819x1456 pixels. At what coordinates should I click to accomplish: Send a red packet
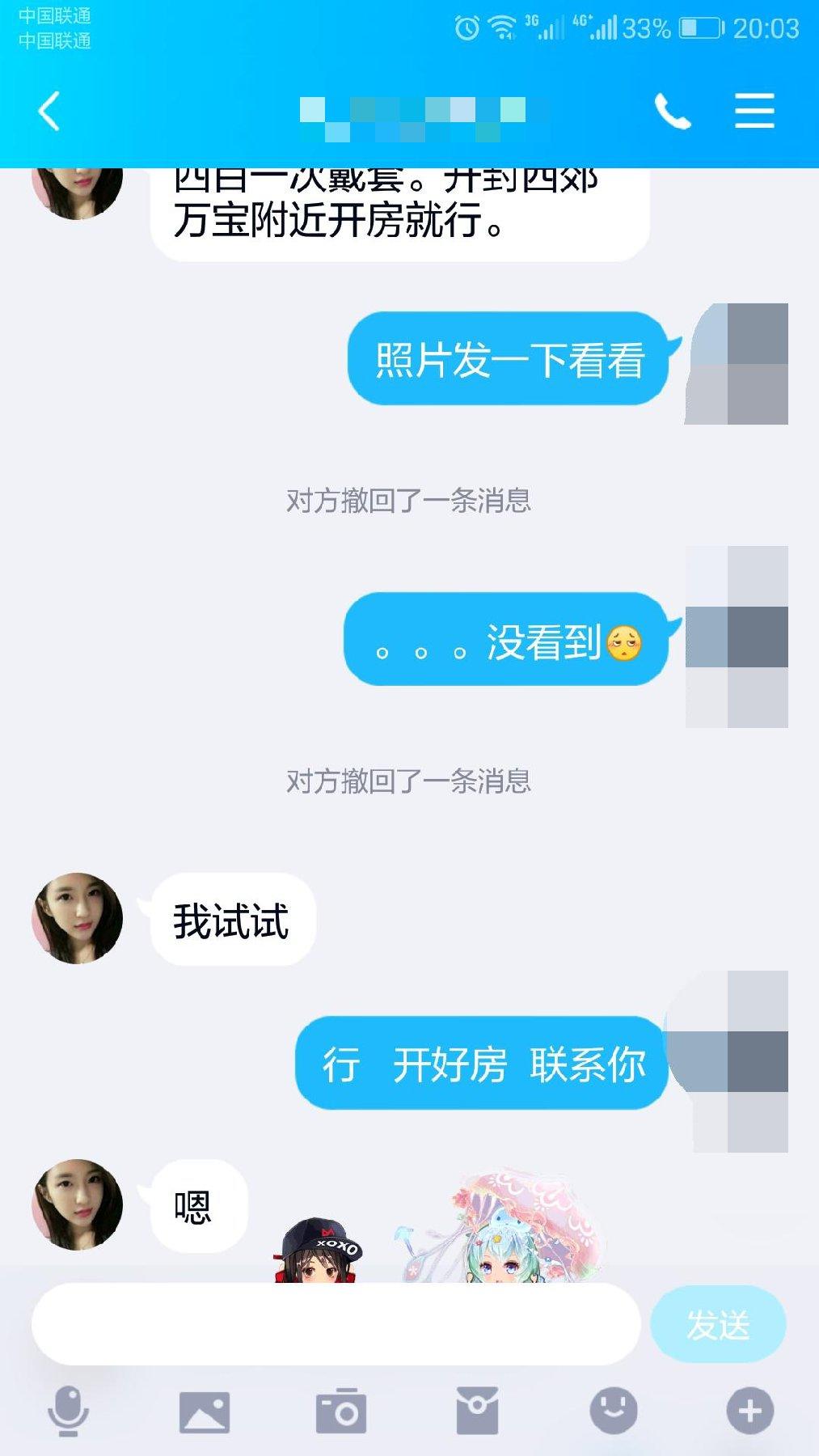(477, 1412)
